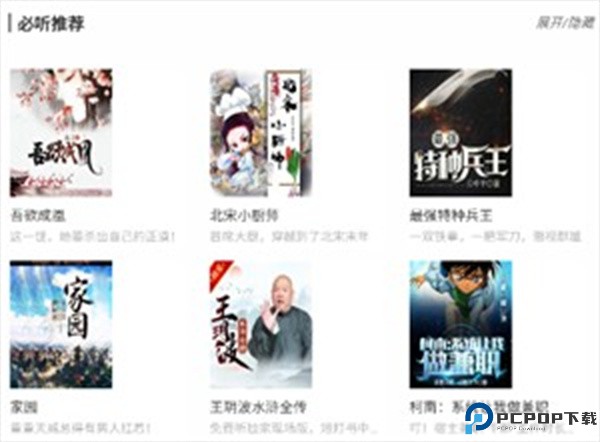600x442 pixels.
Task: Tap the 展开/隐藏 expand/hide link
Action: pyautogui.click(x=565, y=23)
